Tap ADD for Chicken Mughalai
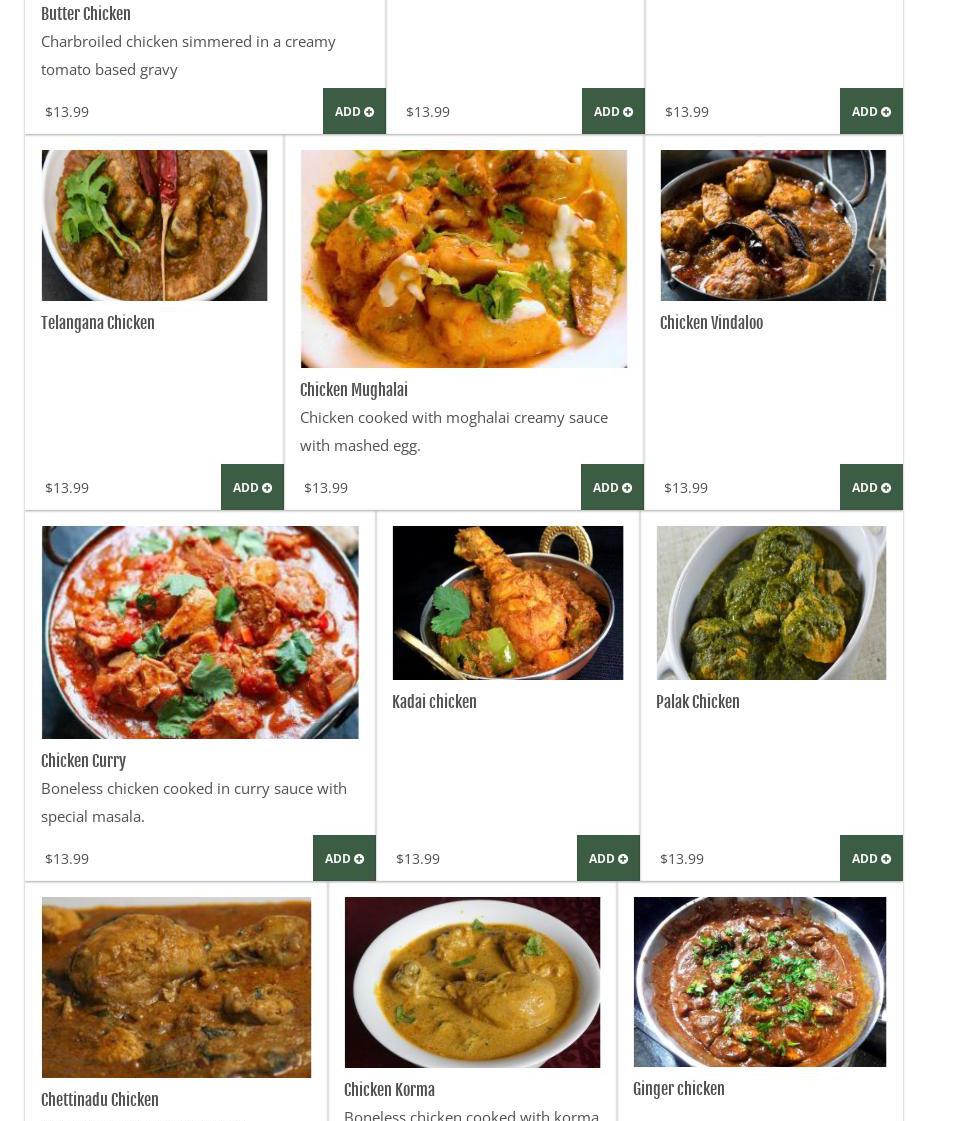Screen dimensions: 958x1121 coord(612,487)
